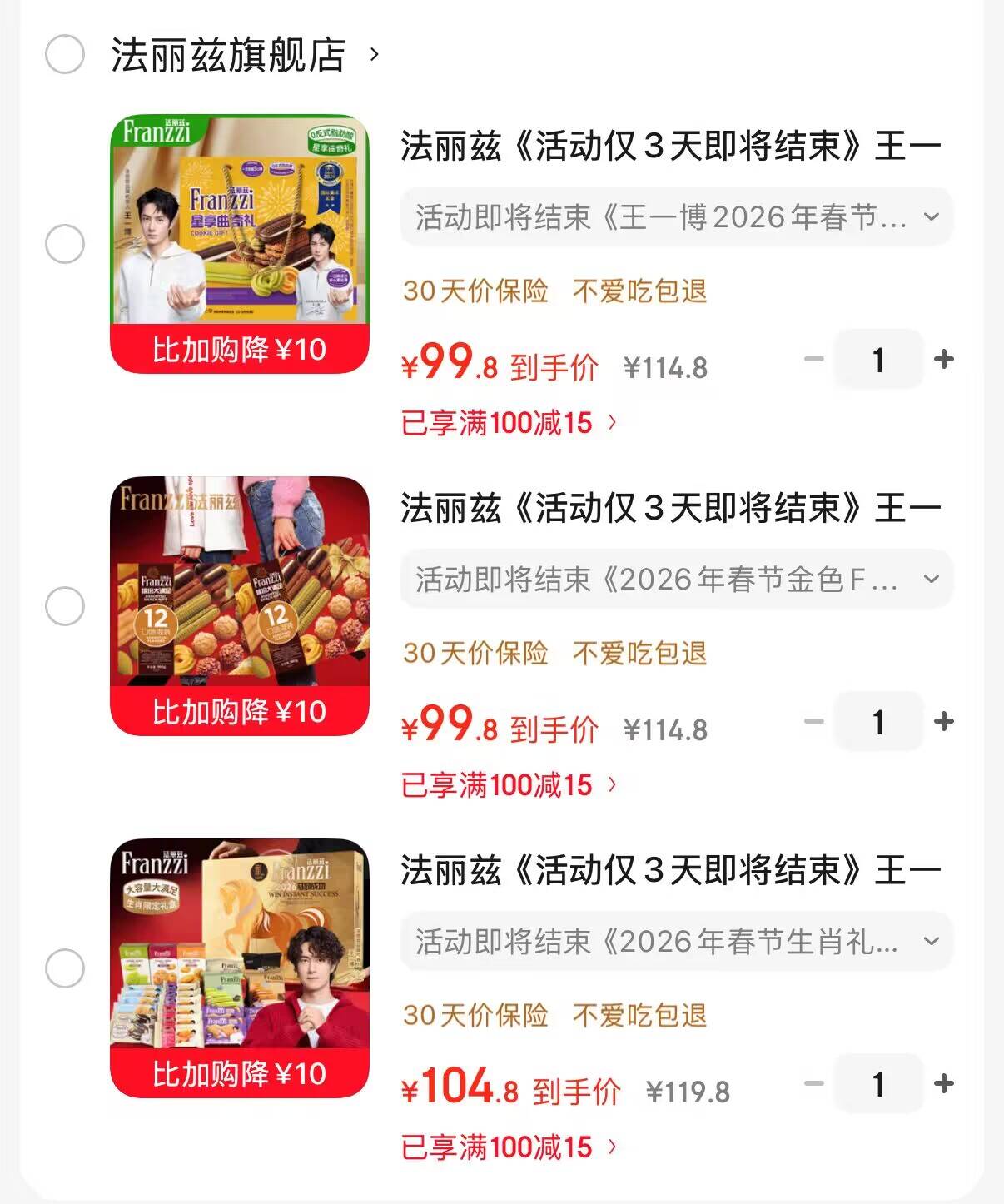Viewport: 1004px width, 1204px height.
Task: Select the 生肖礼 horse gift box item
Action: point(65,968)
